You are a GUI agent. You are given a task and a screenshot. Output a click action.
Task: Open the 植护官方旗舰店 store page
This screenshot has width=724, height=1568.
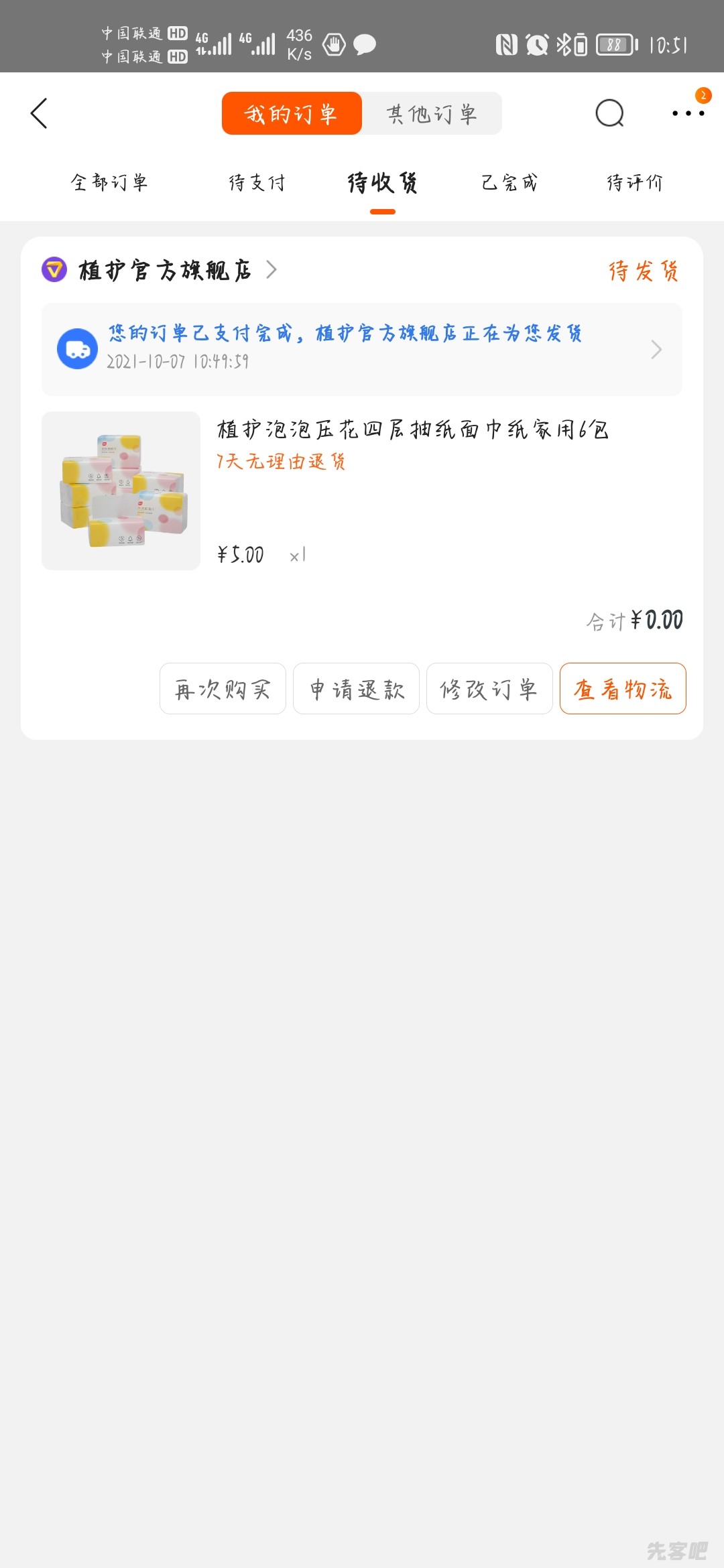point(165,271)
